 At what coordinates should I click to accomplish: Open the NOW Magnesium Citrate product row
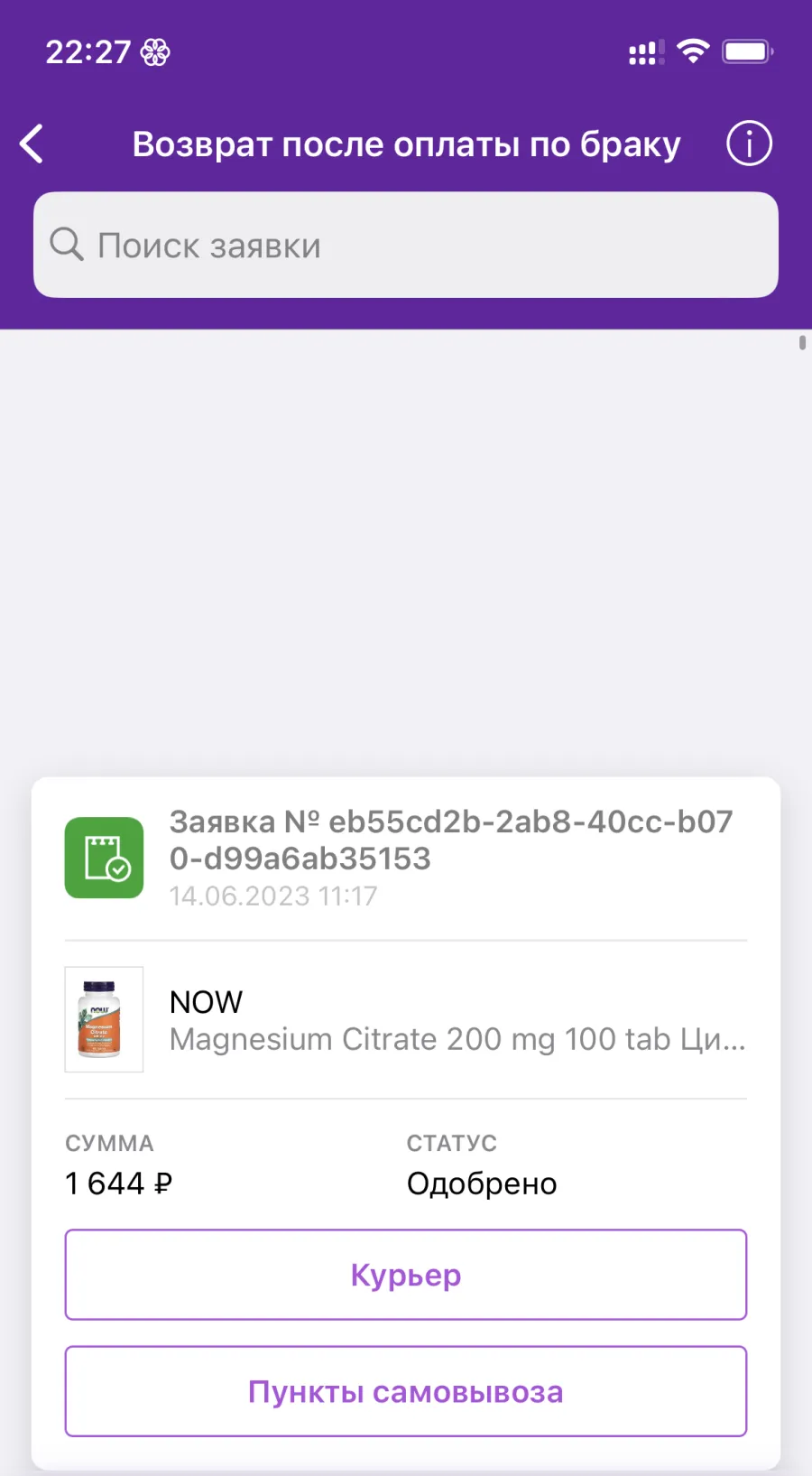406,1020
